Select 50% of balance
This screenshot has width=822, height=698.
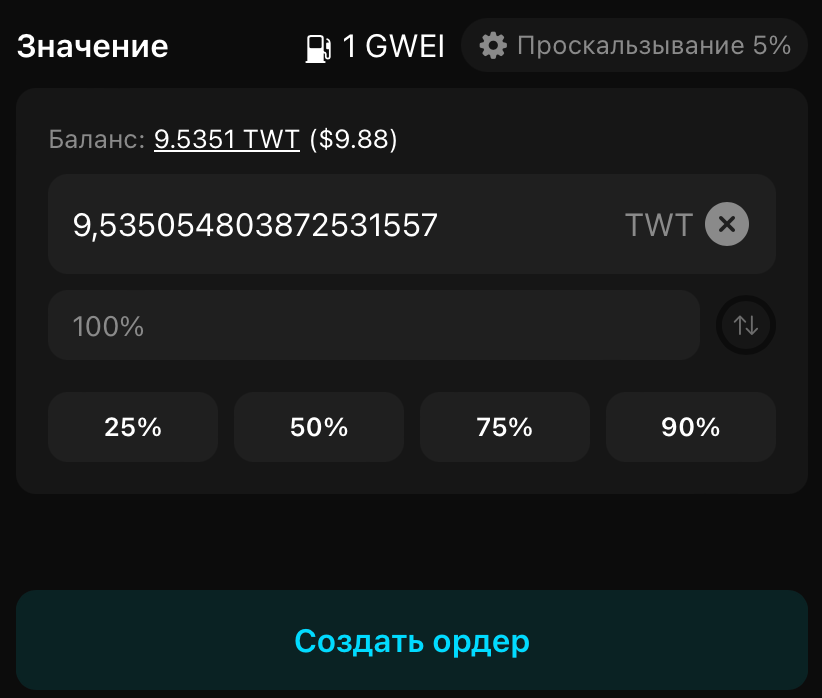pyautogui.click(x=319, y=427)
